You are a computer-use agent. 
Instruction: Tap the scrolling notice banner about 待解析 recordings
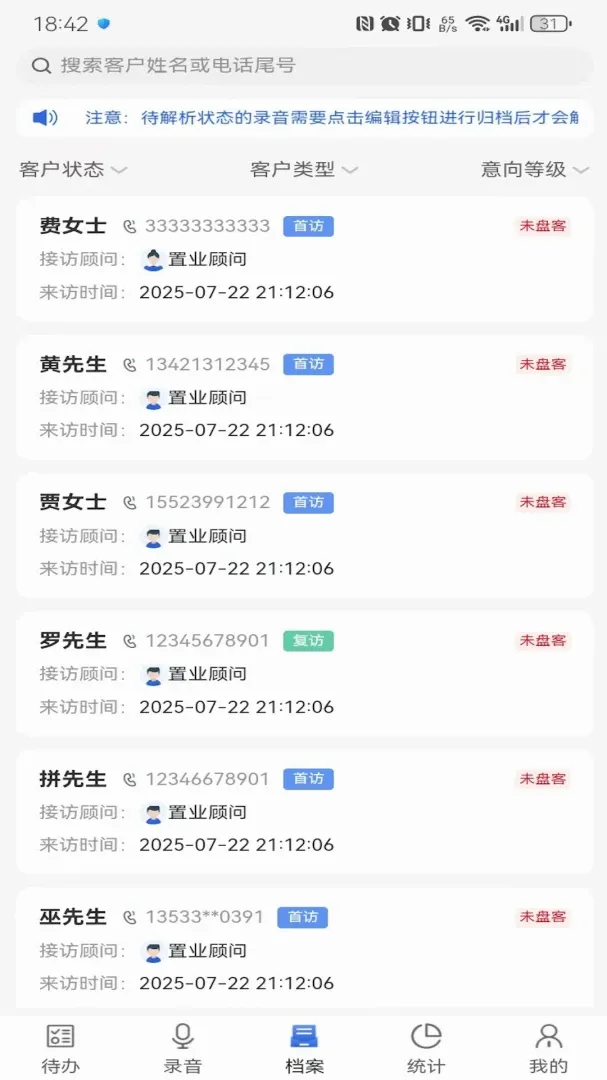pyautogui.click(x=304, y=118)
